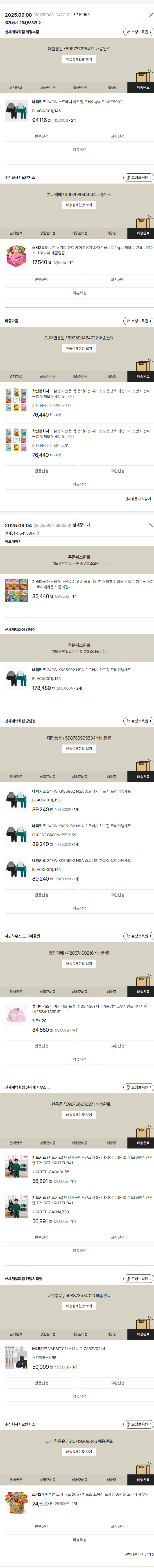The height and width of the screenshot is (1568, 154).
Task: View delivery status for 로젠택배 42067490216
Action: tap(79, 964)
